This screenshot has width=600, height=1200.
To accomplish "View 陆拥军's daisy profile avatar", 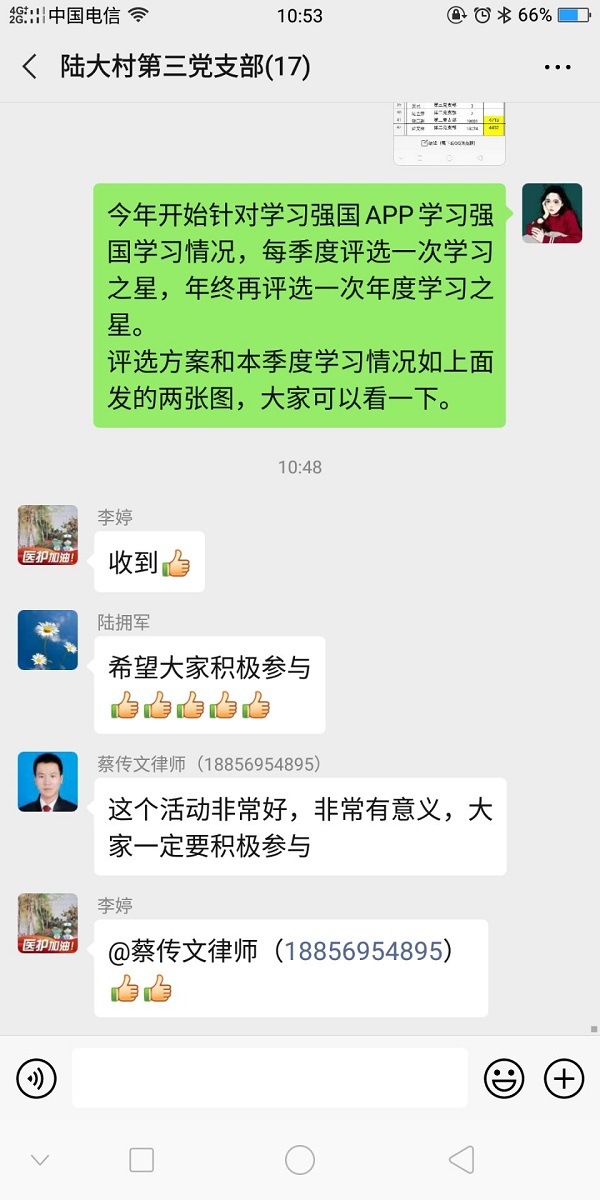I will pos(48,640).
